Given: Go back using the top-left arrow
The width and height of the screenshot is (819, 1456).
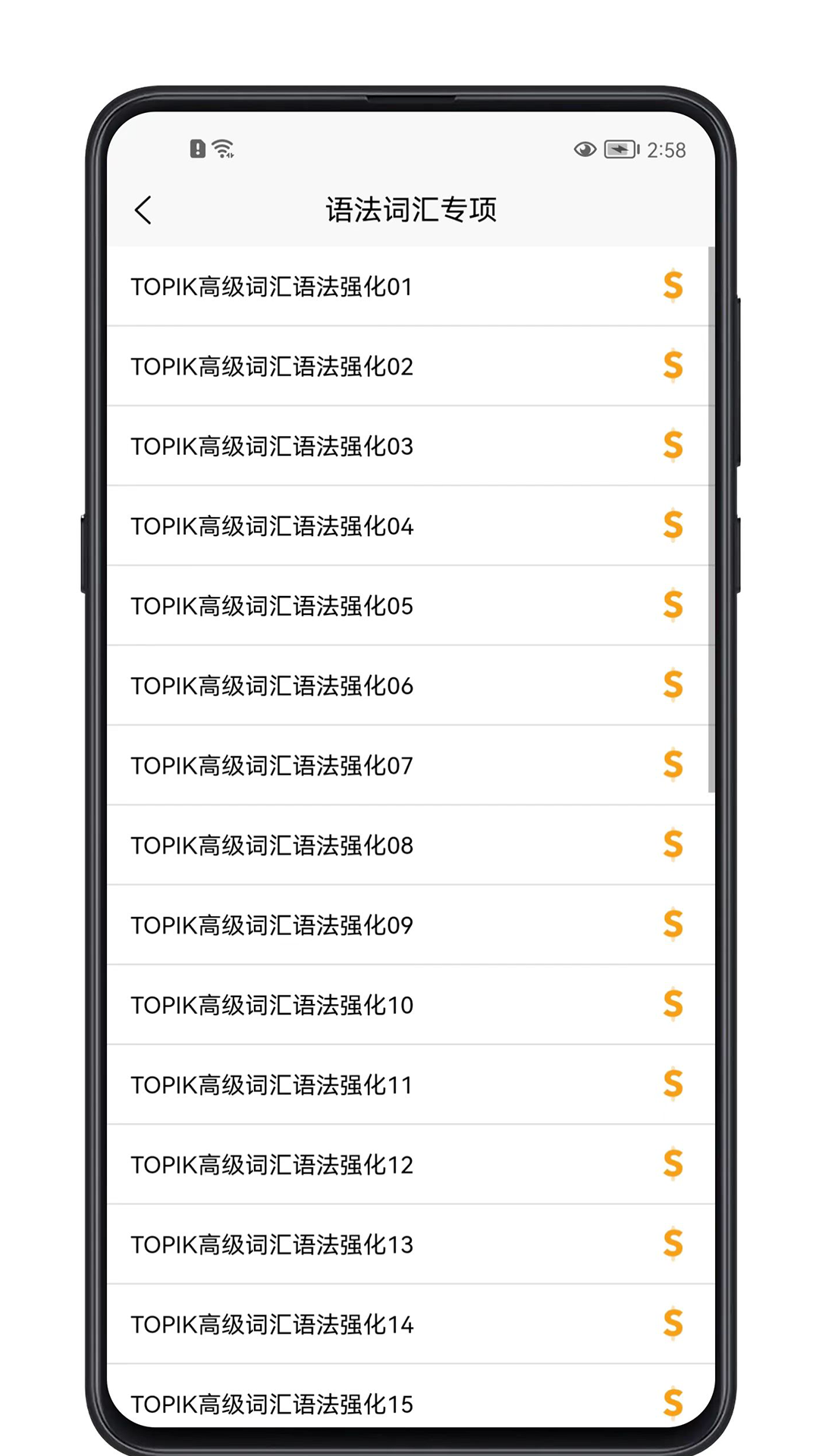Looking at the screenshot, I should click(x=143, y=210).
